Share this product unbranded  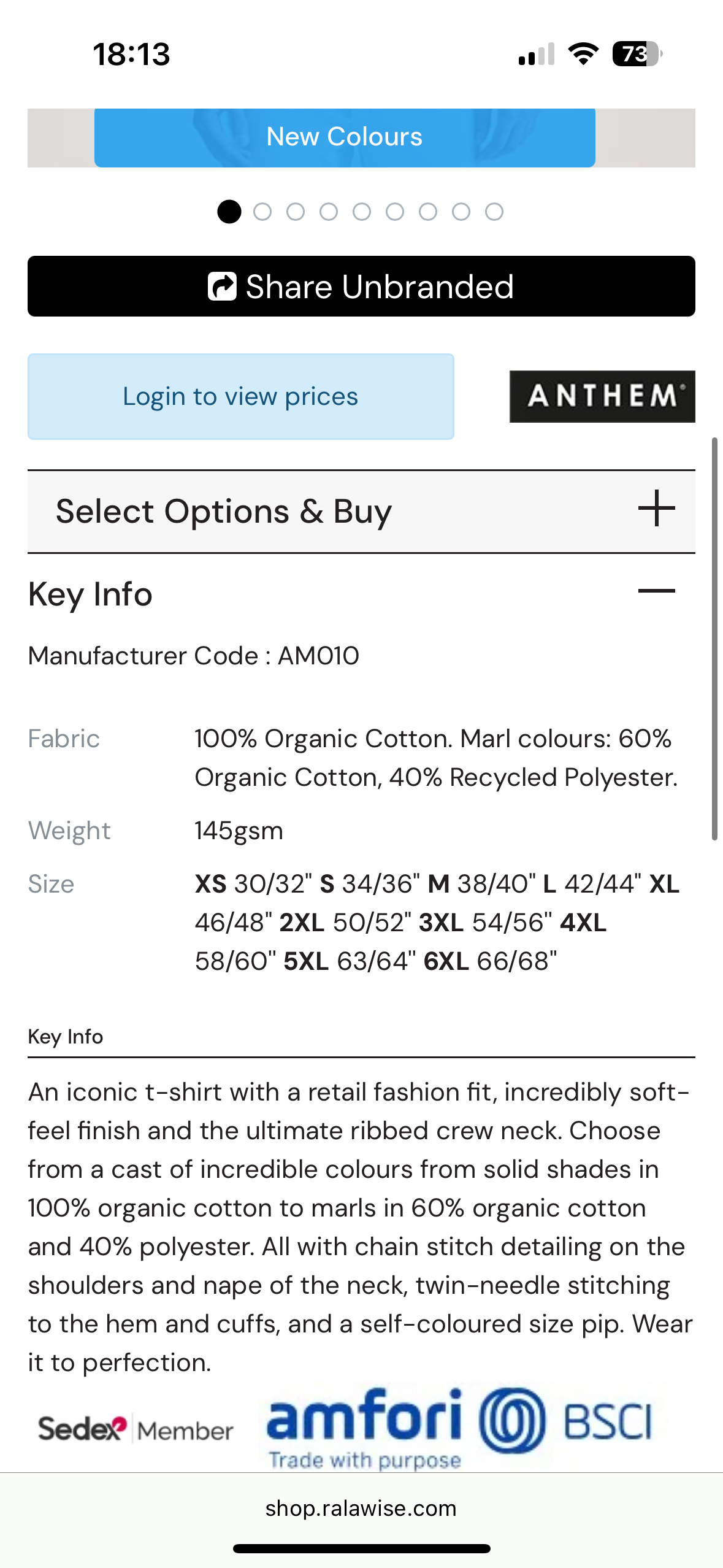pyautogui.click(x=361, y=286)
